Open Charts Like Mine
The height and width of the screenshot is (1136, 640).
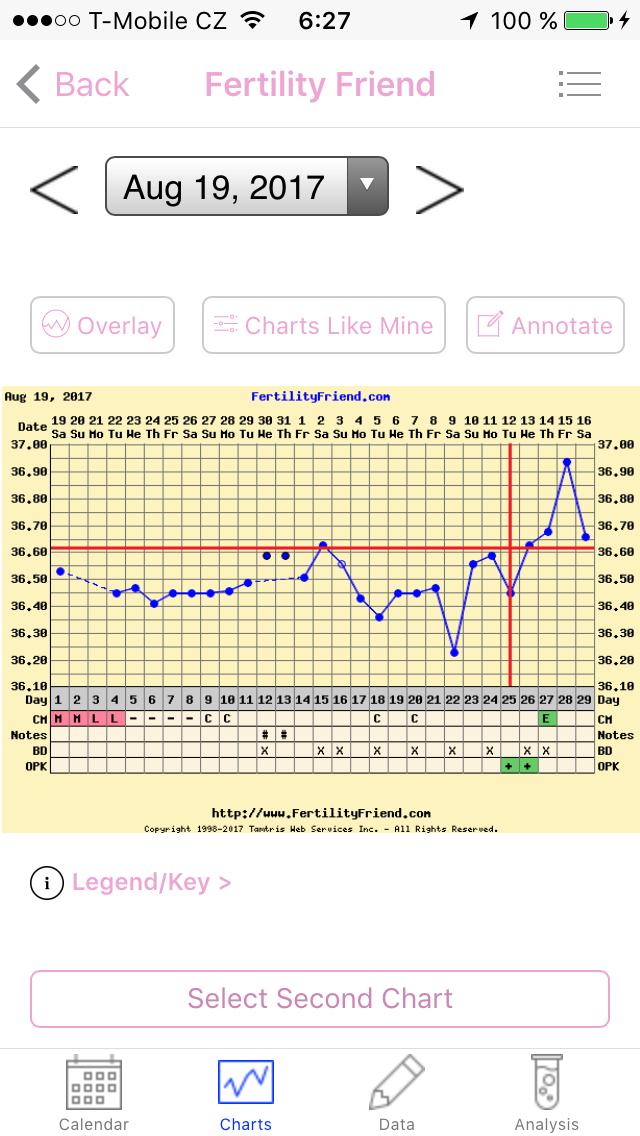point(323,325)
